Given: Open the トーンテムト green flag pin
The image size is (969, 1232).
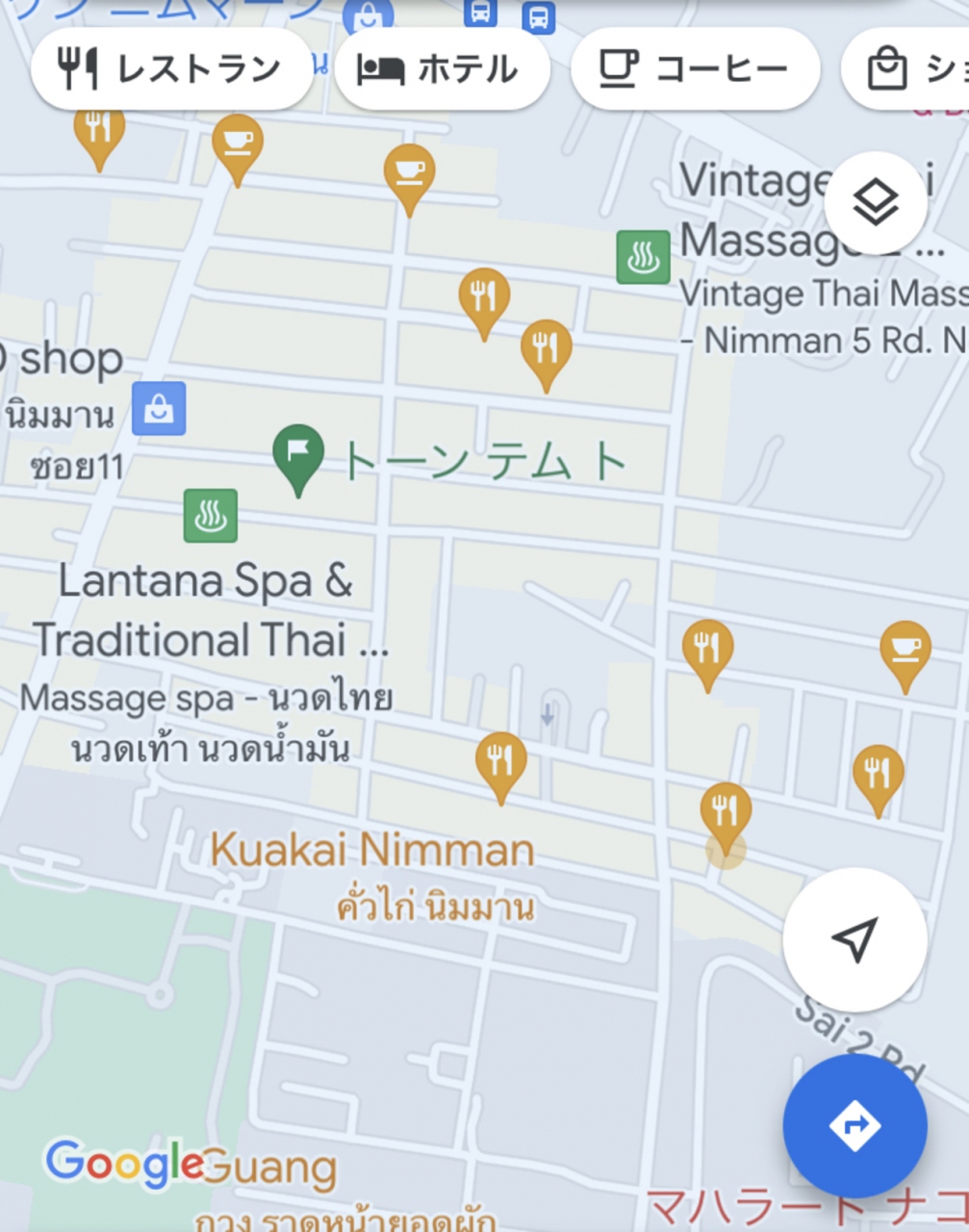Looking at the screenshot, I should [x=298, y=454].
